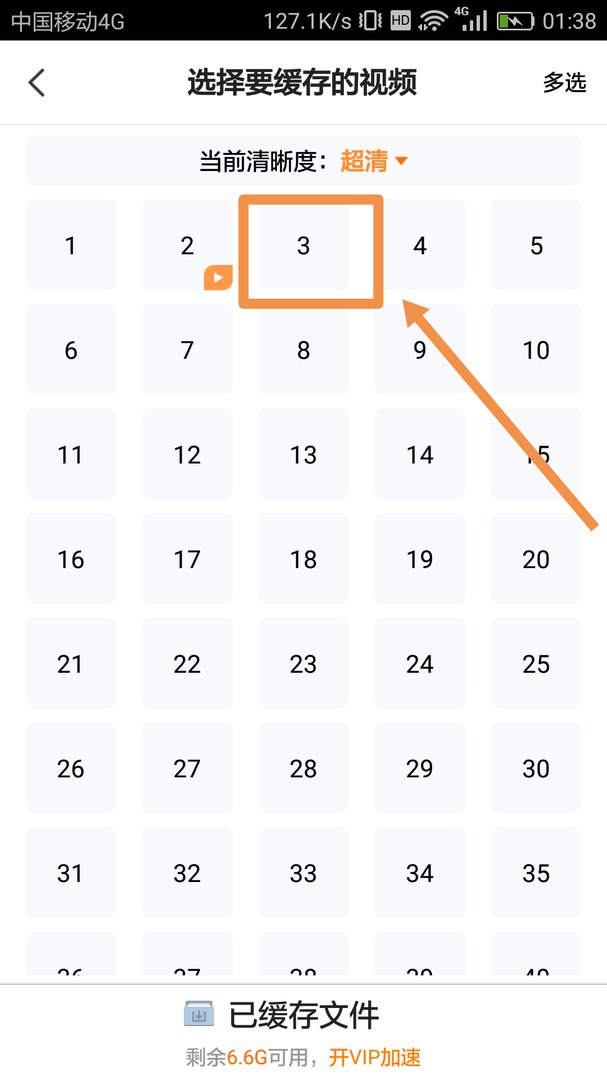Cache episode 5
The width and height of the screenshot is (607, 1080).
536,245
